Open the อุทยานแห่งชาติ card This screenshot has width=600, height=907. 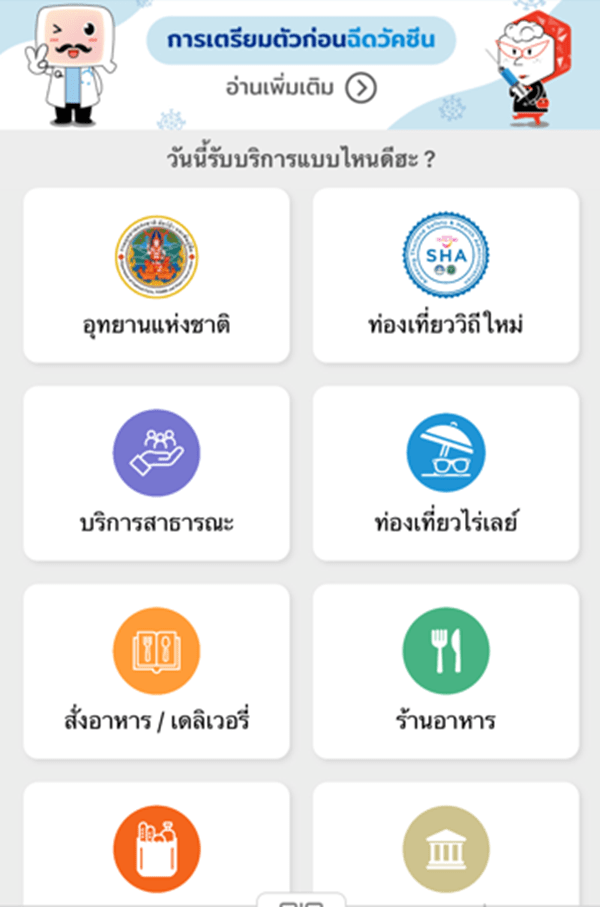click(156, 276)
